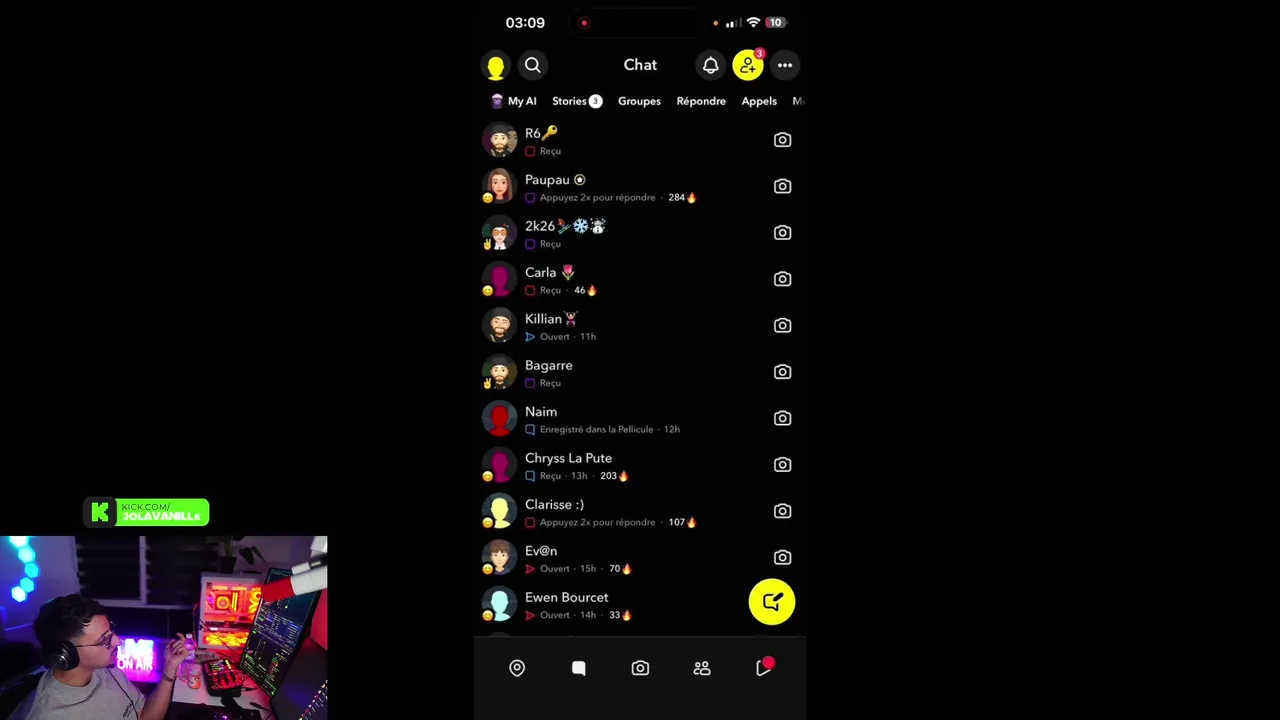Open your profile avatar
The width and height of the screenshot is (1280, 720).
coord(495,66)
